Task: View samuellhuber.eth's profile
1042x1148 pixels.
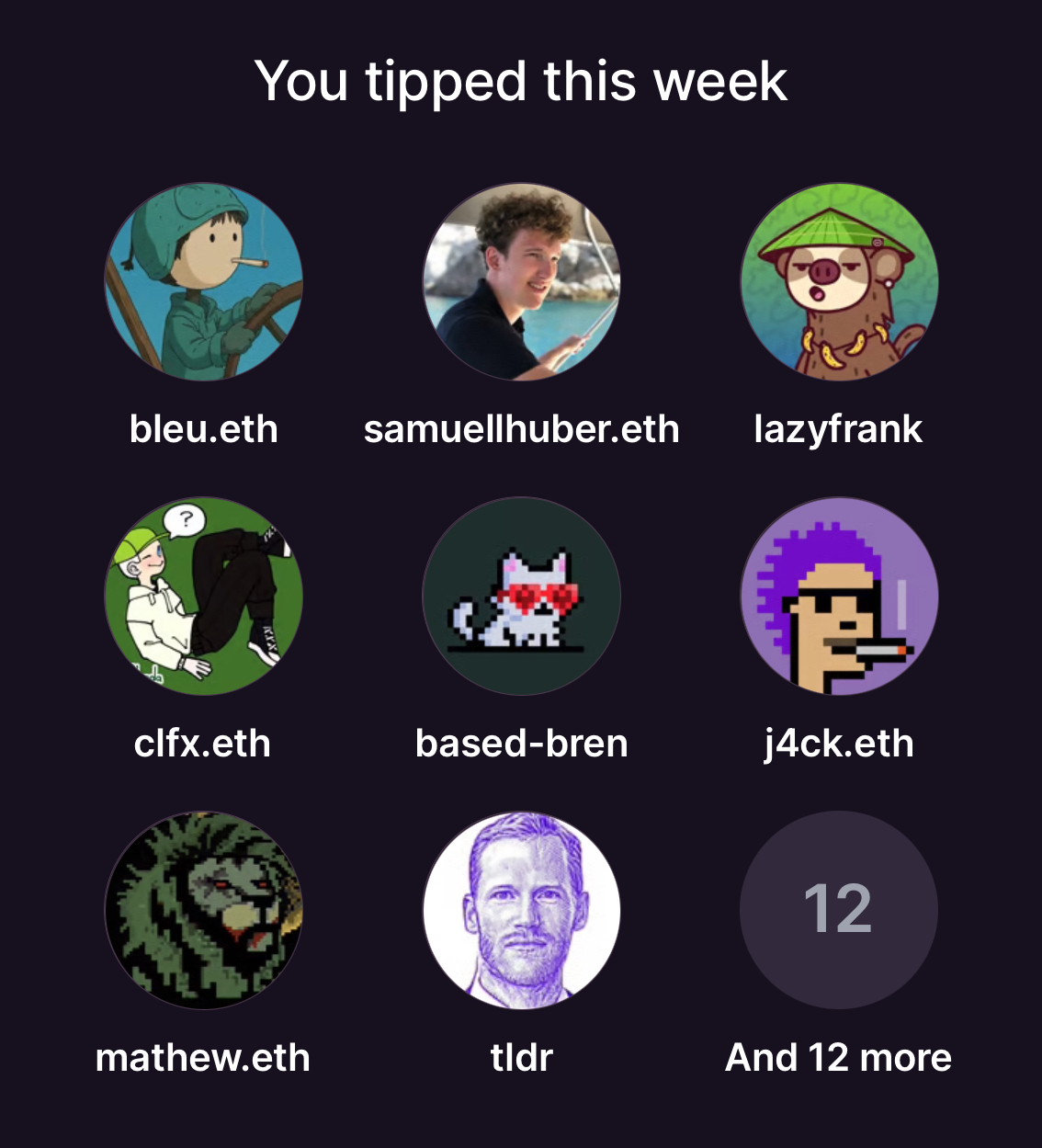Action: click(x=521, y=281)
